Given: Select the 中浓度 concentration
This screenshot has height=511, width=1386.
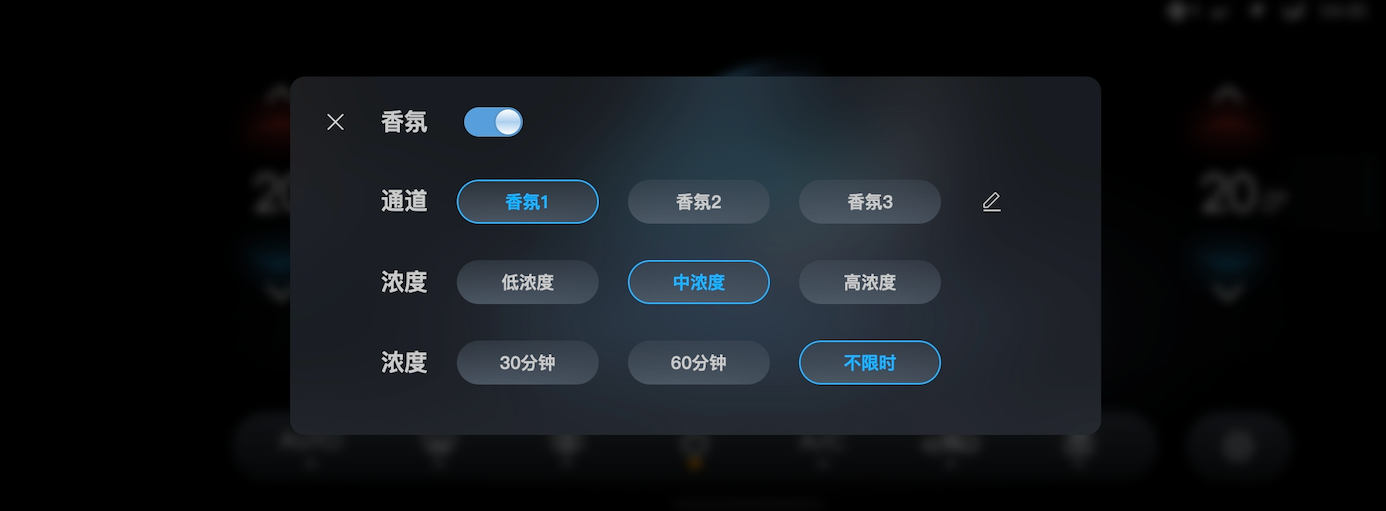Looking at the screenshot, I should (x=698, y=282).
